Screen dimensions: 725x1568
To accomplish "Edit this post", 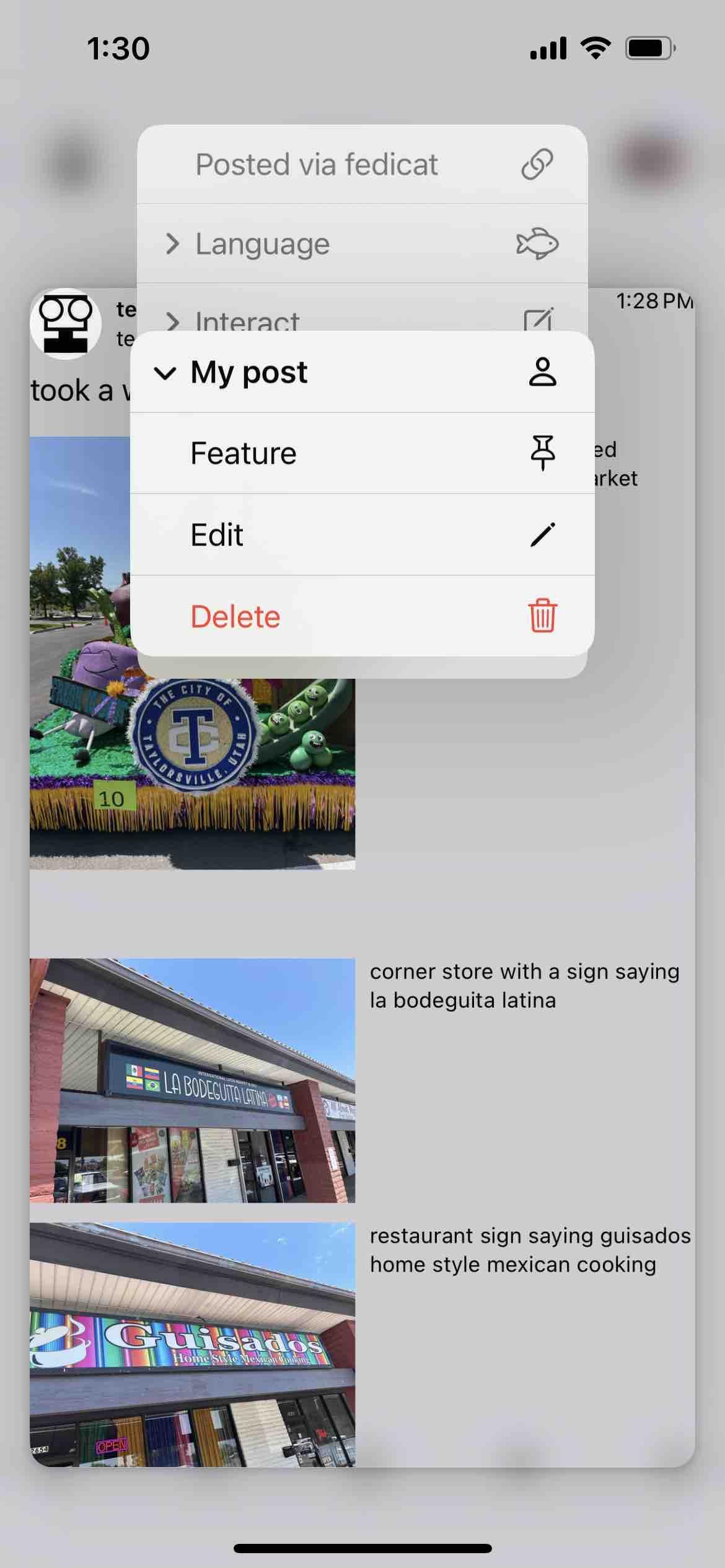I will point(362,535).
